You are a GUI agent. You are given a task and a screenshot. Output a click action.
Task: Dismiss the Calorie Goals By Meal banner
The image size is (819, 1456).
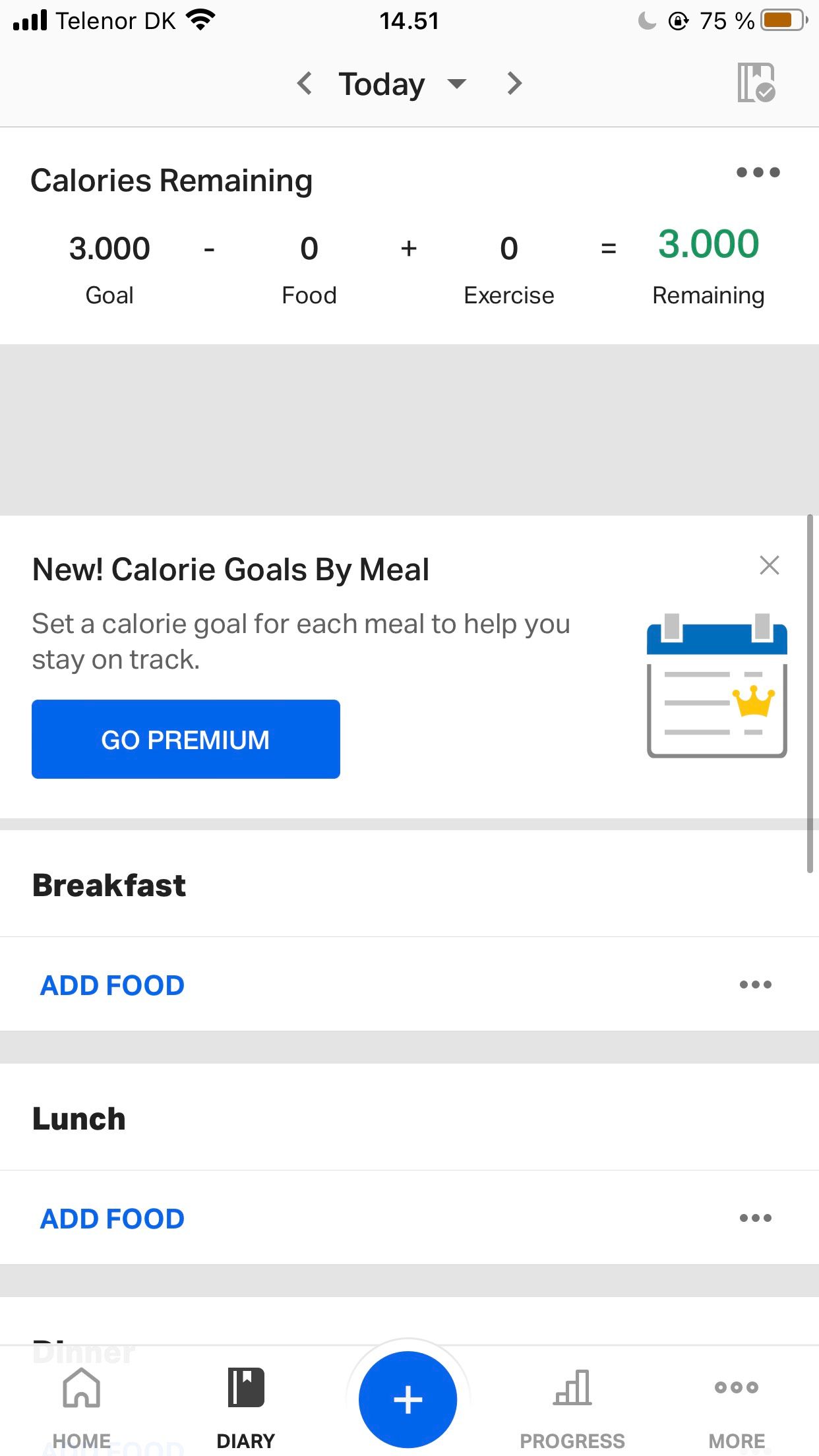tap(770, 566)
